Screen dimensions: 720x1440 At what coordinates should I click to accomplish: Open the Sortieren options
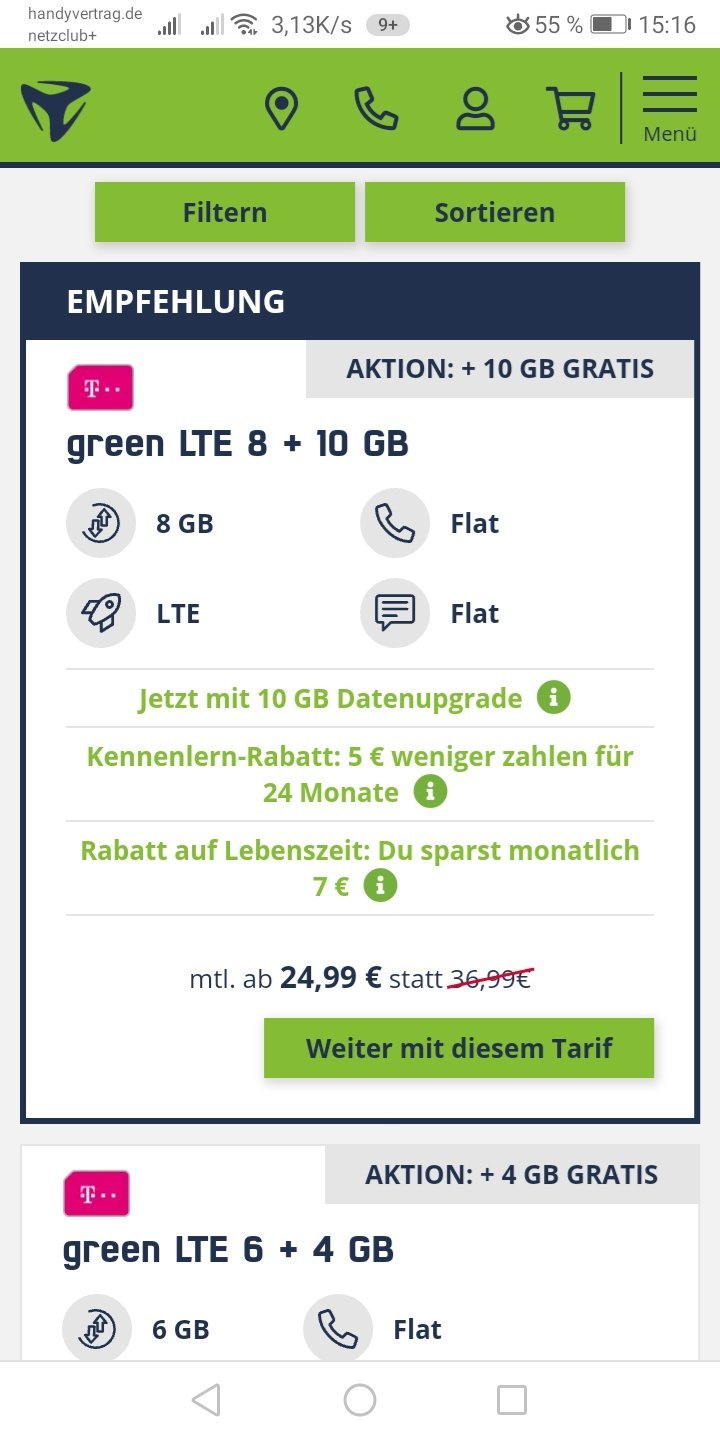pos(495,212)
